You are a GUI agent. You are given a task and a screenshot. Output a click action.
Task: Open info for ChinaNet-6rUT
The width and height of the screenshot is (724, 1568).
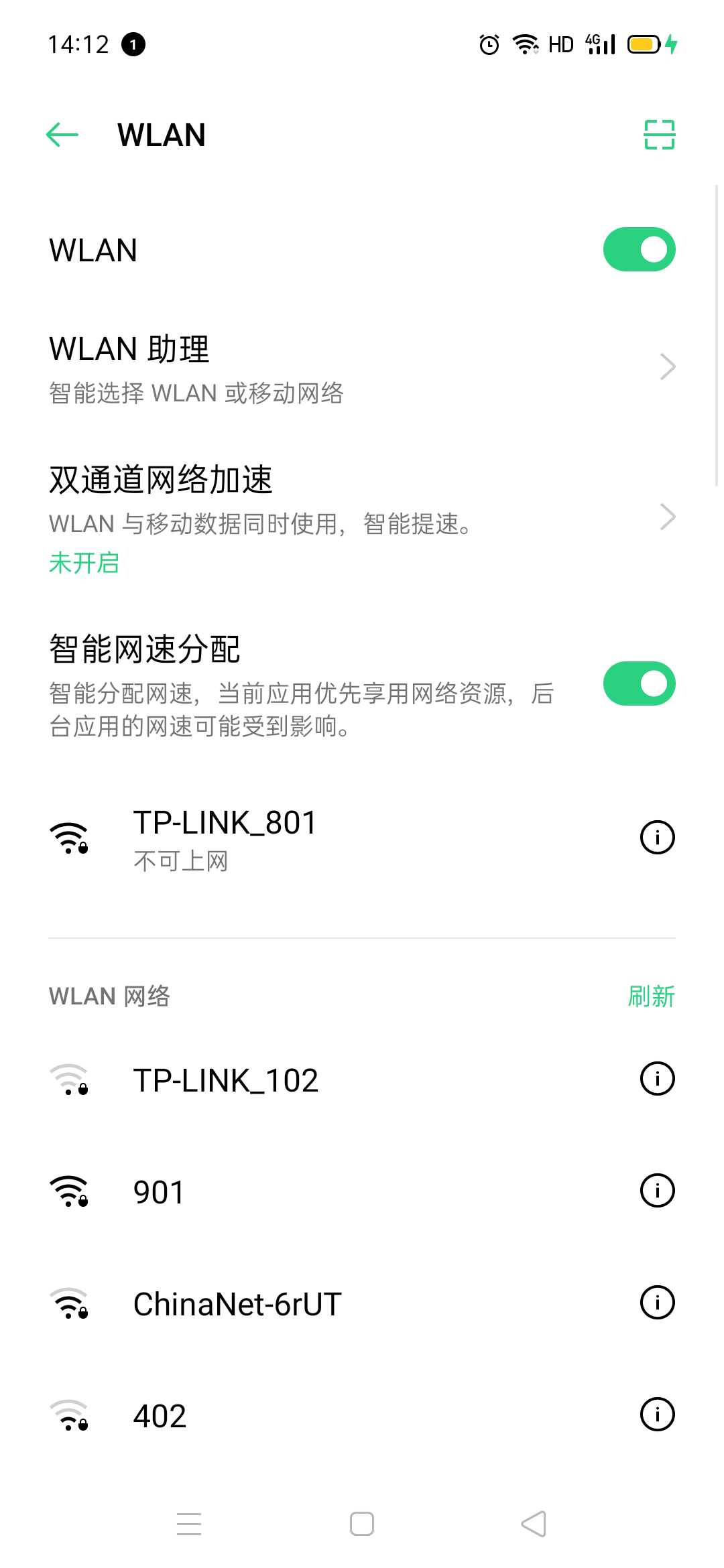coord(657,1303)
